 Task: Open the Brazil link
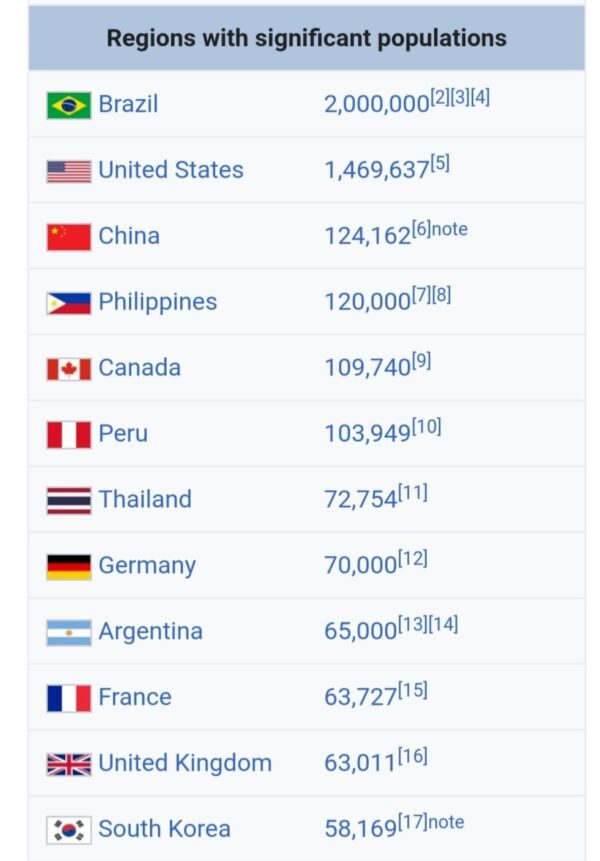click(128, 104)
